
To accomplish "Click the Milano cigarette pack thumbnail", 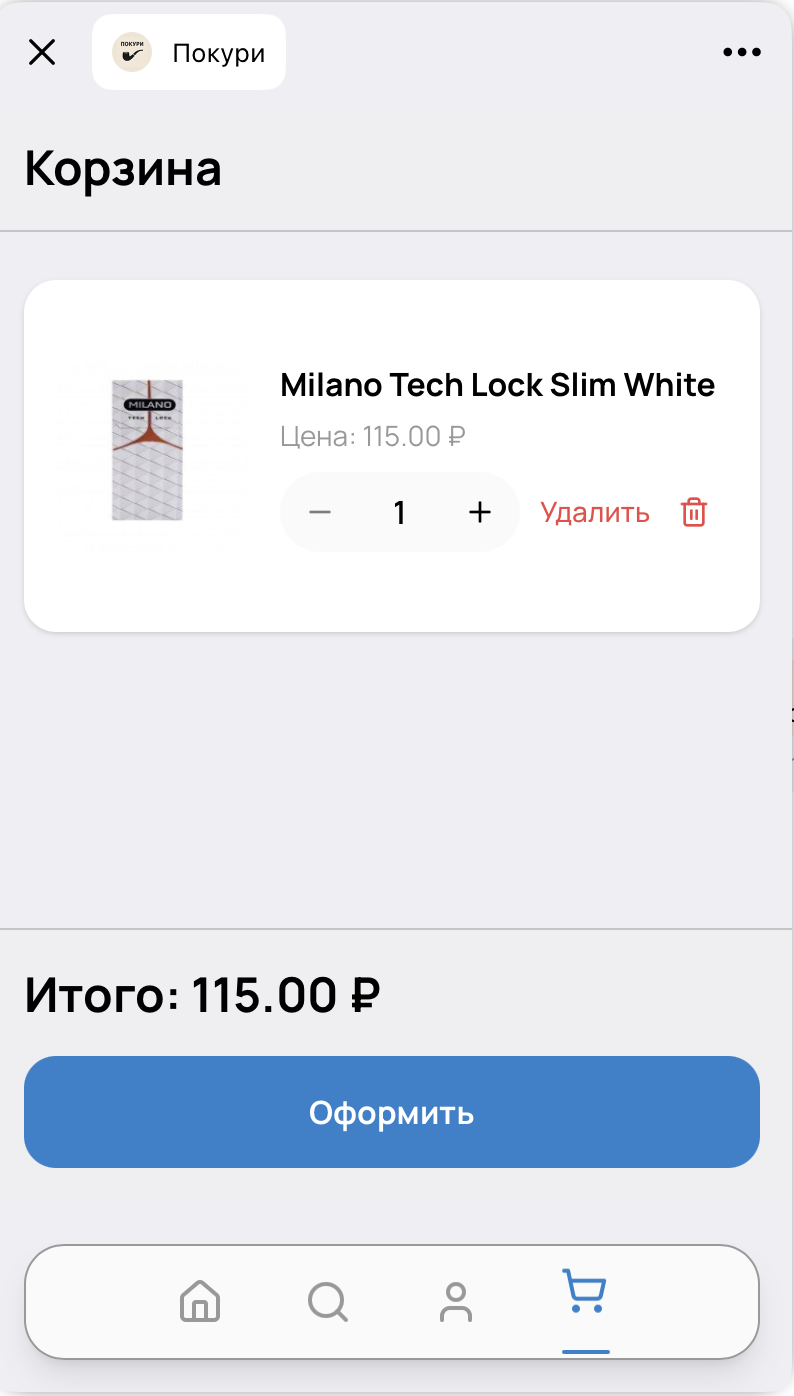I will (x=147, y=449).
